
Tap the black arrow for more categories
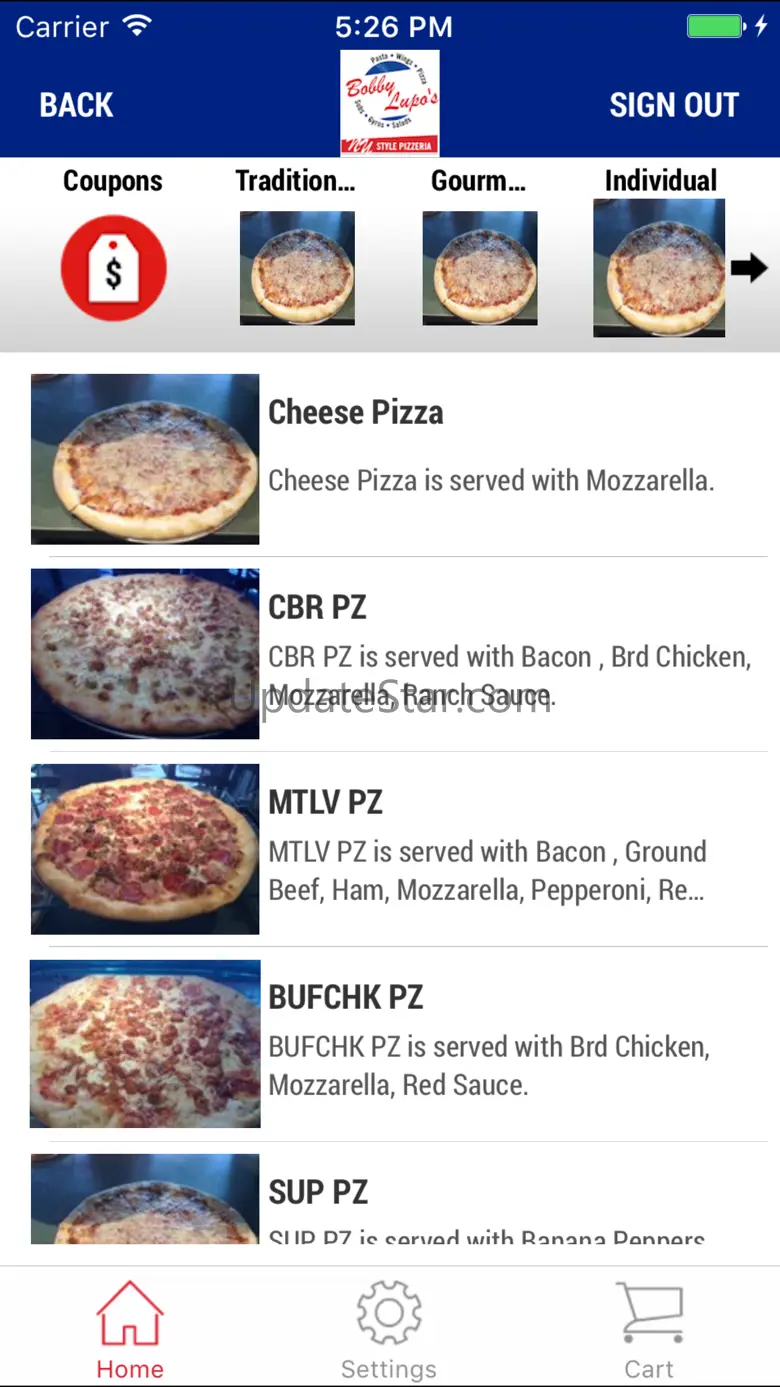749,267
